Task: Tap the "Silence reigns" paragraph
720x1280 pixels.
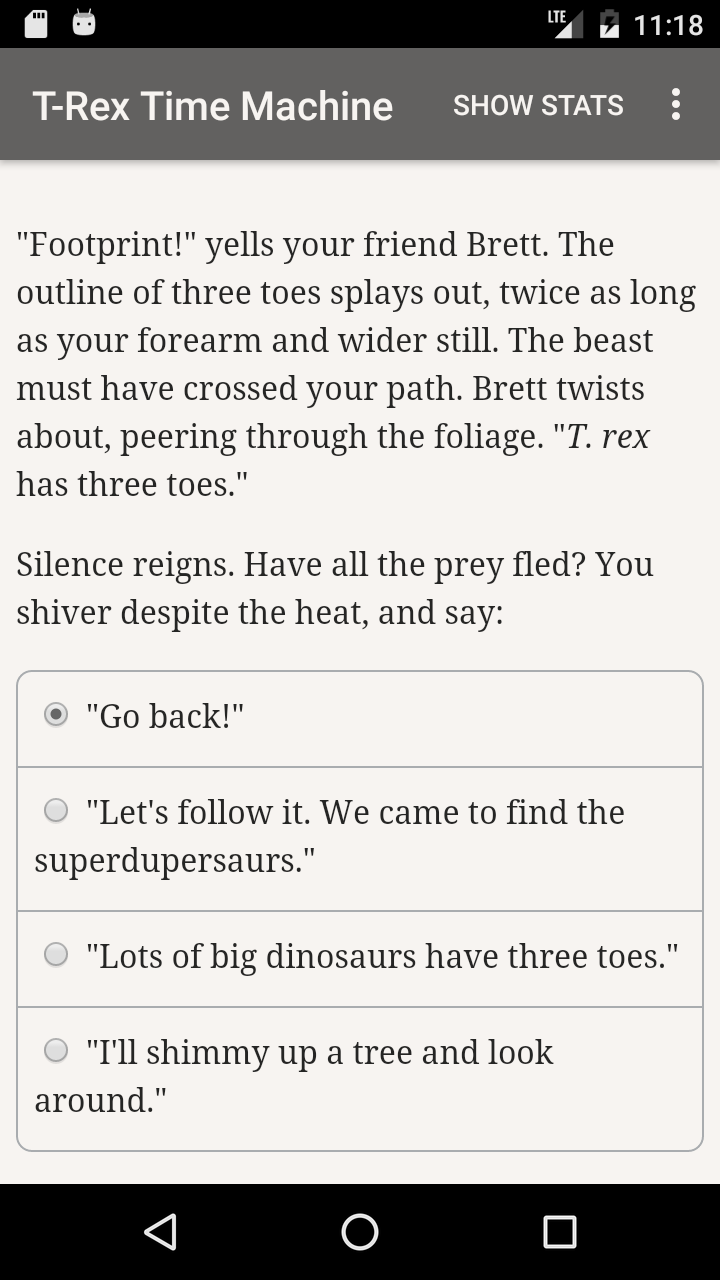Action: point(335,587)
